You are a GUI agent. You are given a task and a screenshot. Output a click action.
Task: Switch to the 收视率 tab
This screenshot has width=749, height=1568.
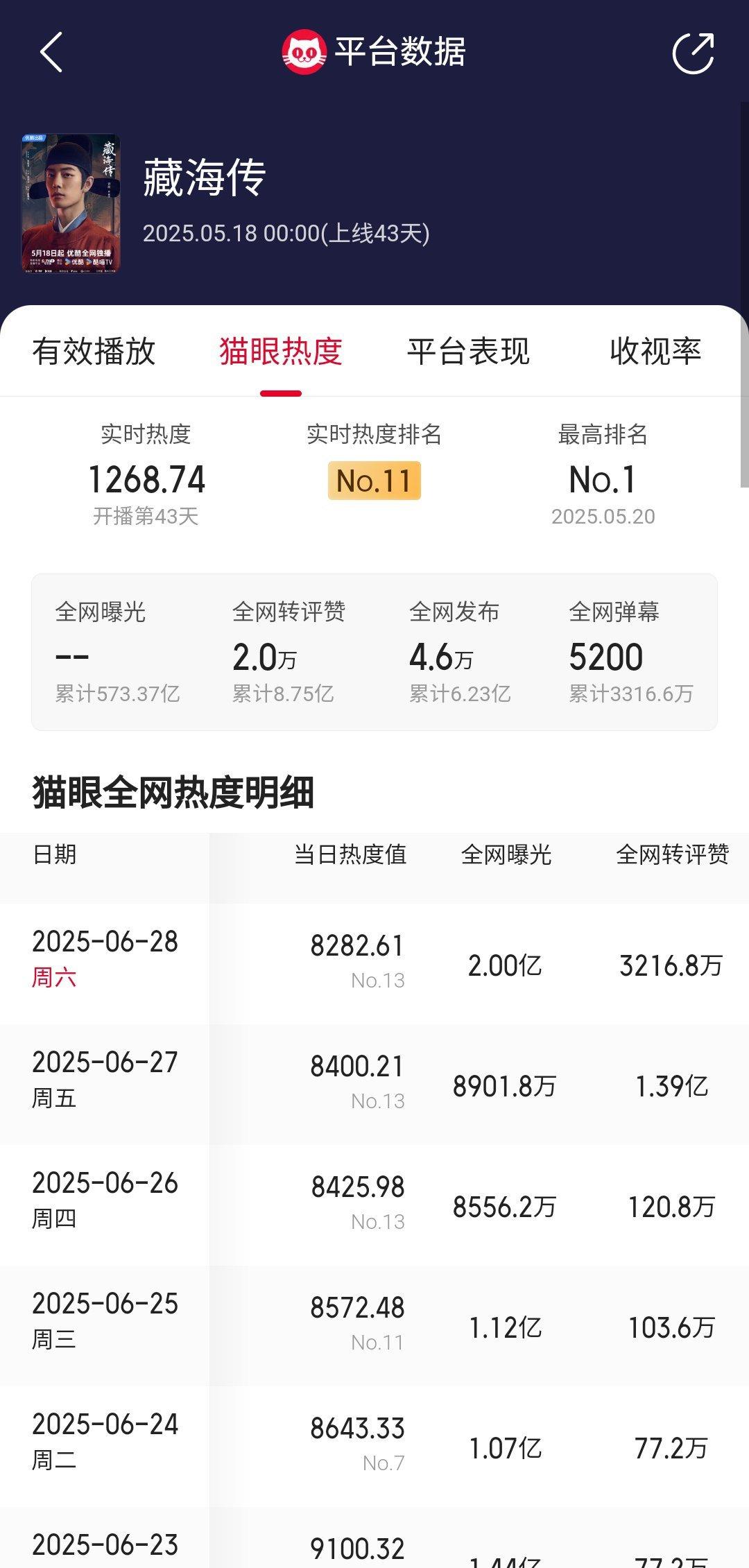pyautogui.click(x=655, y=352)
